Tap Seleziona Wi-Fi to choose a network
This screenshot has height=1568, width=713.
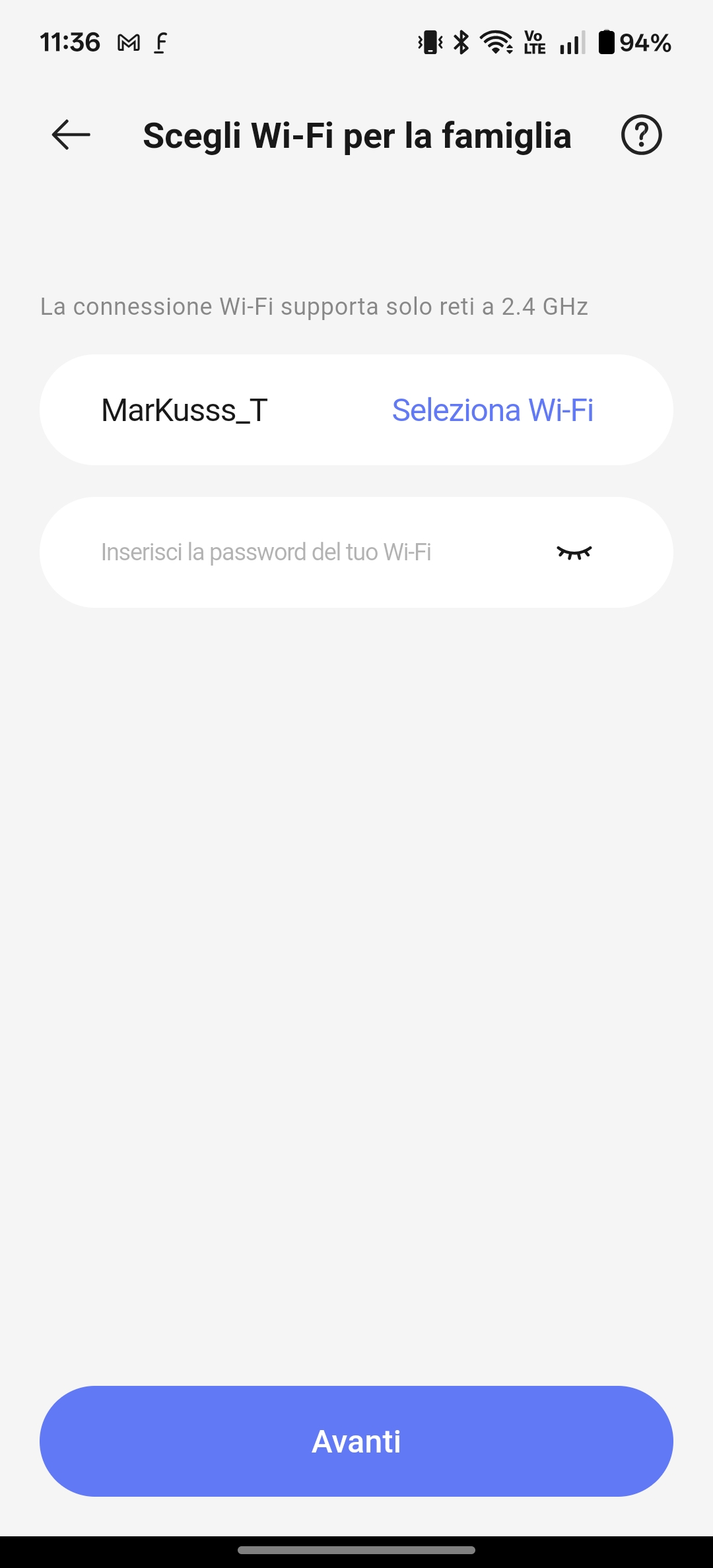[492, 410]
